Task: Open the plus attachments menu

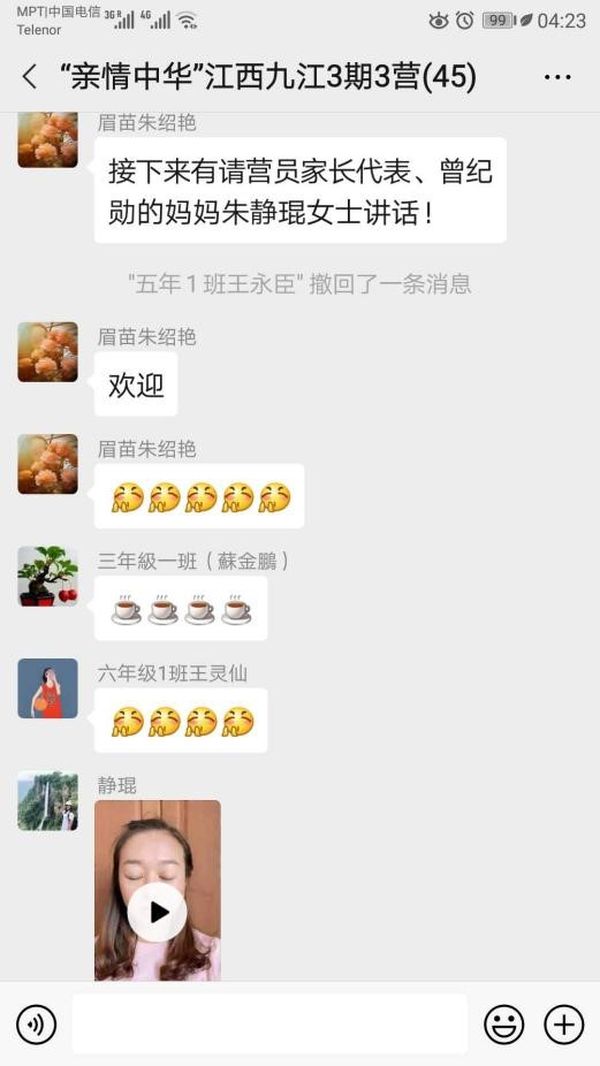Action: [564, 1024]
